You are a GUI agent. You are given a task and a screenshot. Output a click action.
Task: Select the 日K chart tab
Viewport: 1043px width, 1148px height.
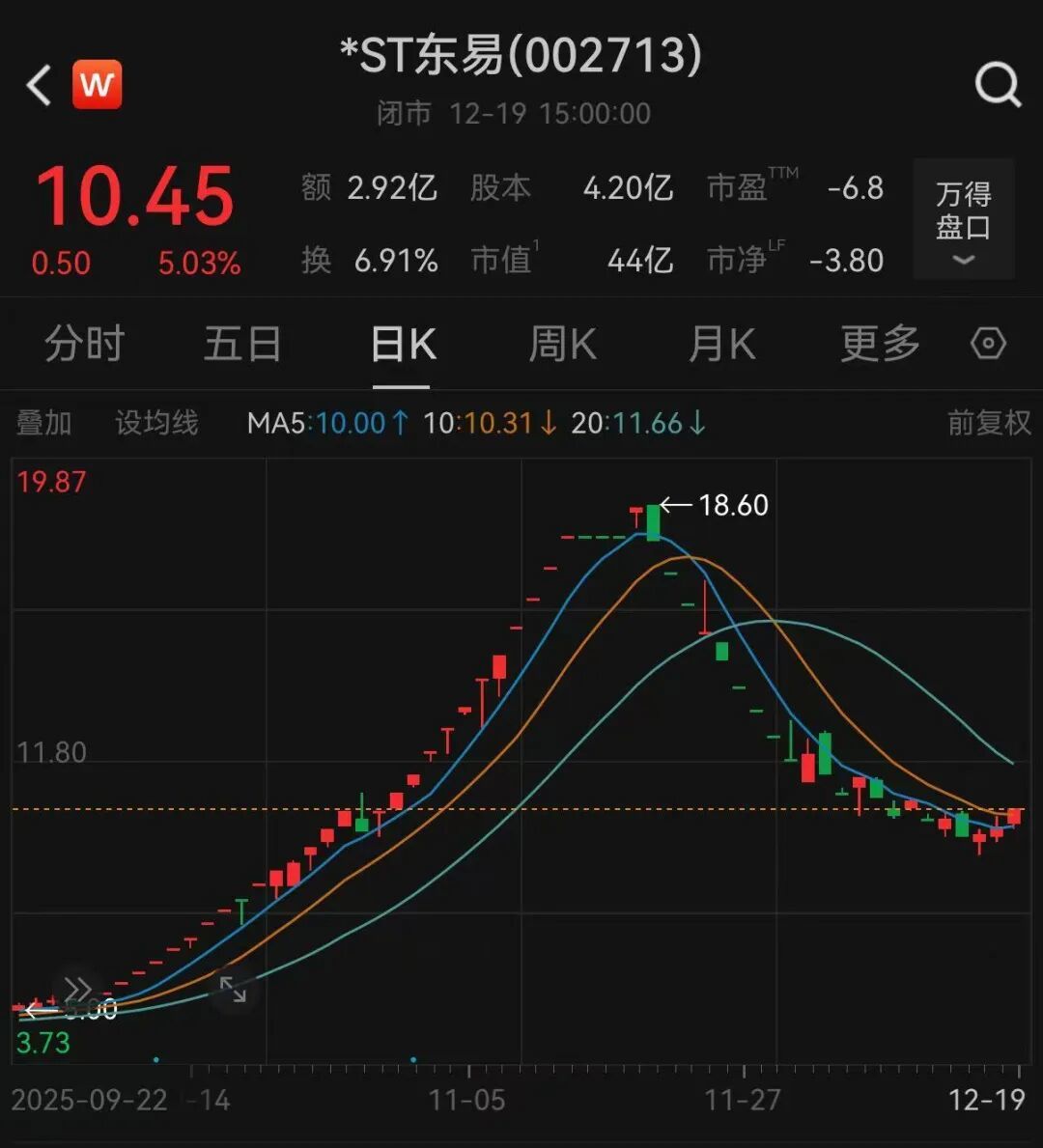pos(403,344)
